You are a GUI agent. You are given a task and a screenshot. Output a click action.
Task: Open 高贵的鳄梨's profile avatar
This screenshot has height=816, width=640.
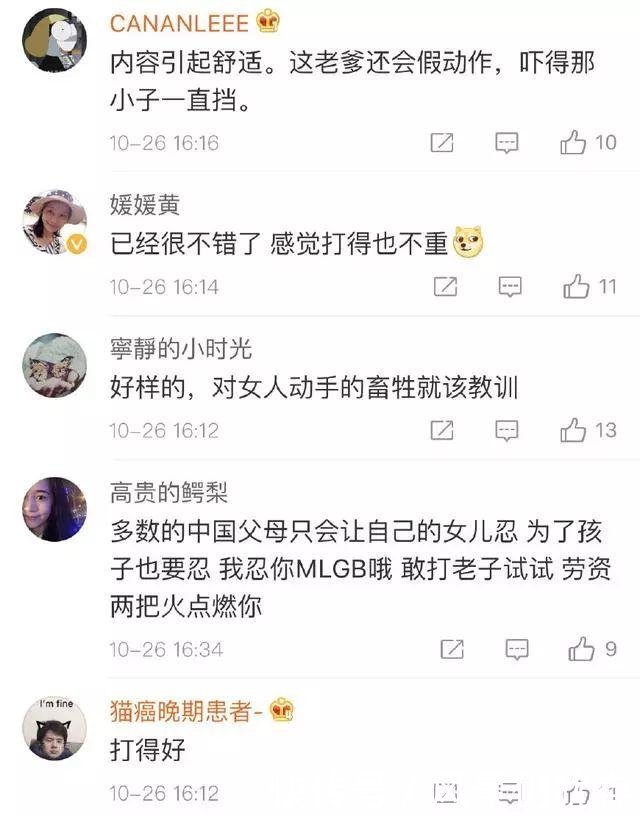[55, 509]
